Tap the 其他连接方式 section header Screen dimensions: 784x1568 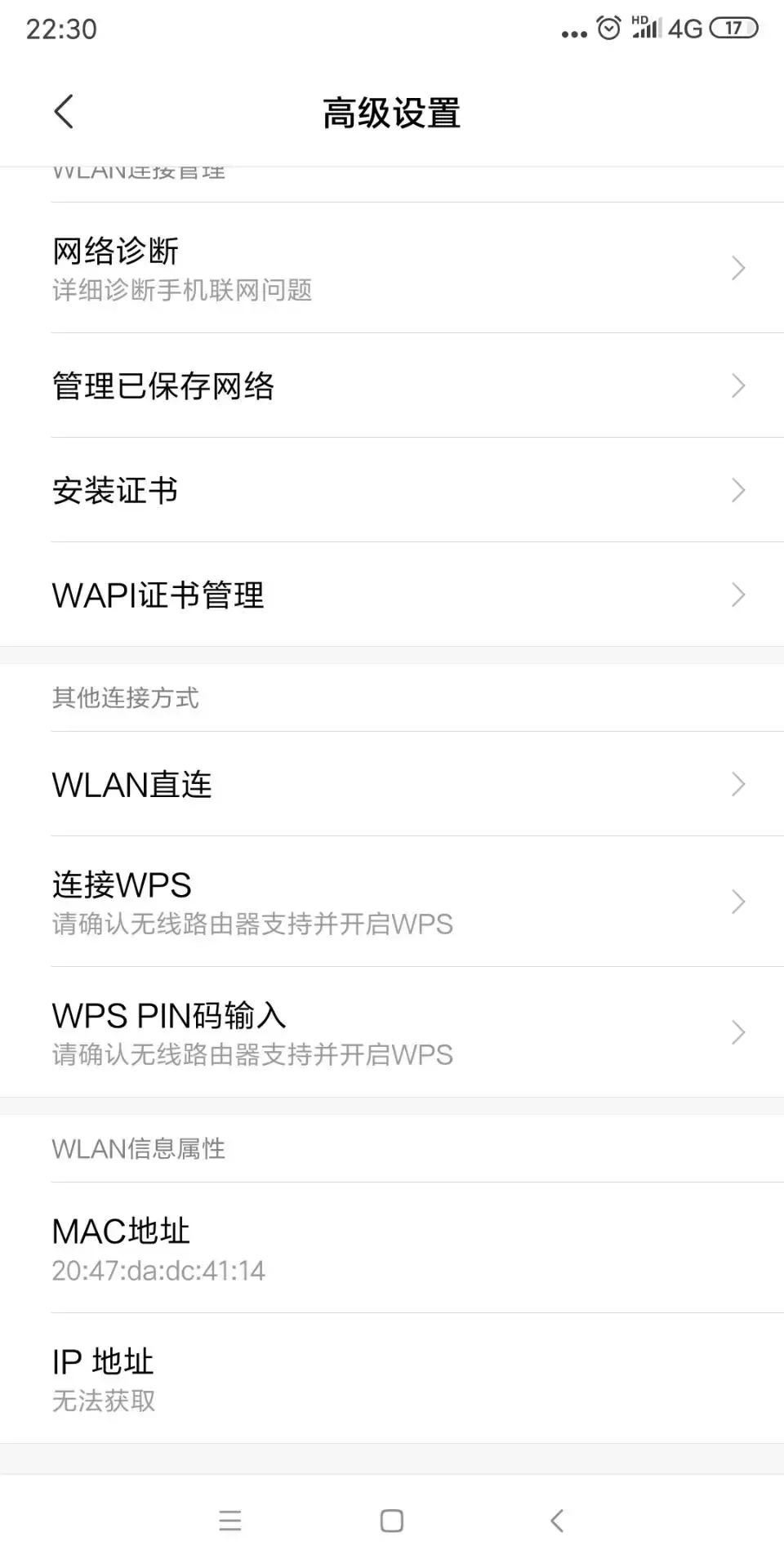(124, 698)
